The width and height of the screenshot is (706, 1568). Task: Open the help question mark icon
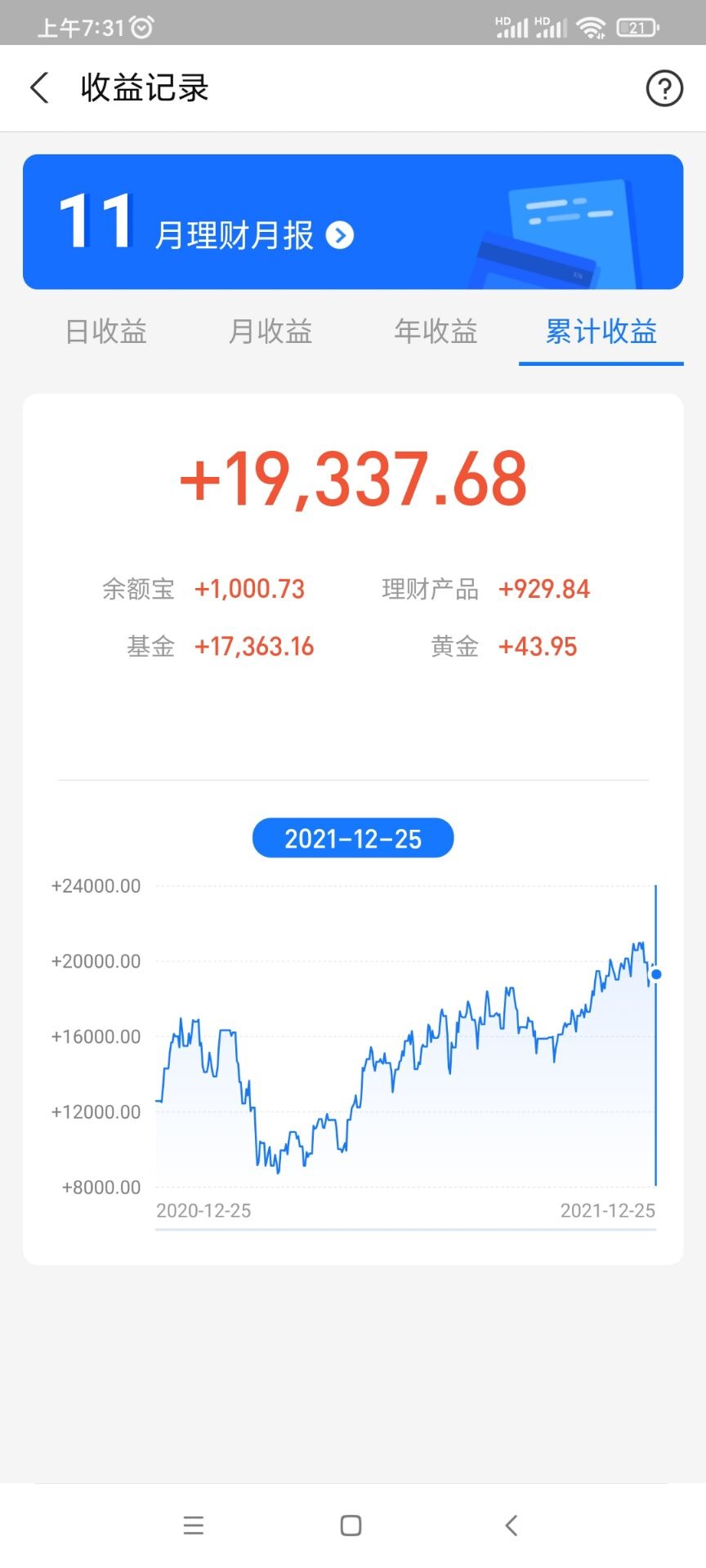[664, 87]
